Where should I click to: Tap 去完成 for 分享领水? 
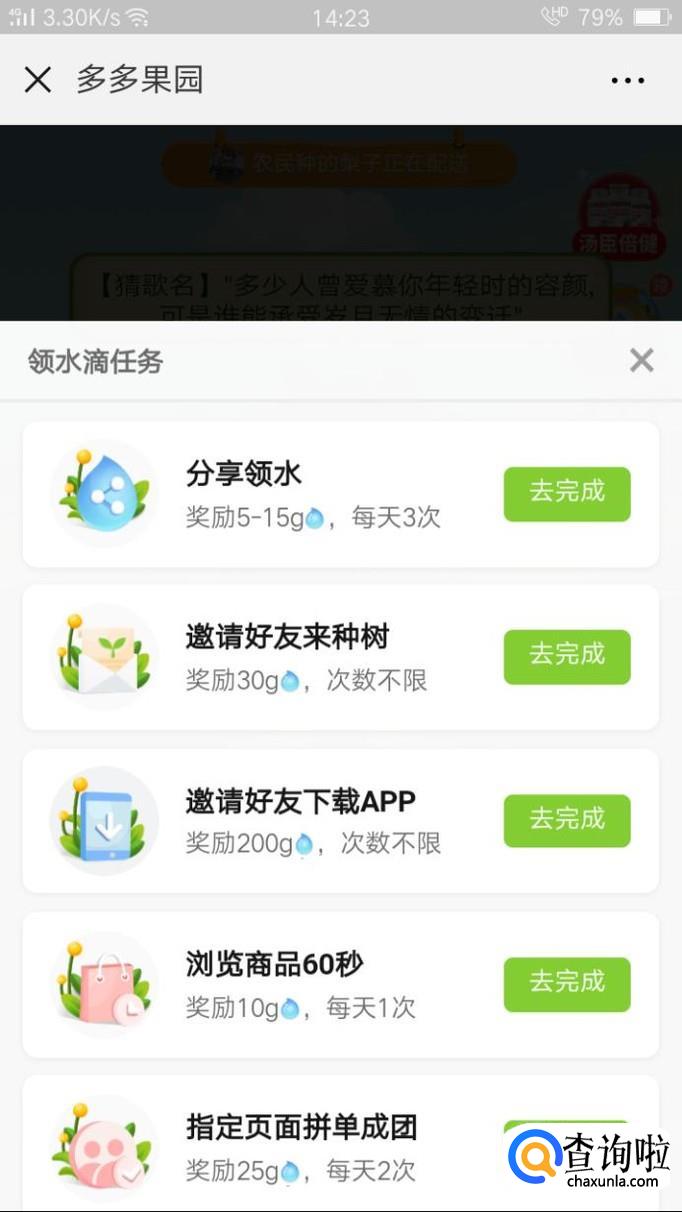pyautogui.click(x=567, y=493)
